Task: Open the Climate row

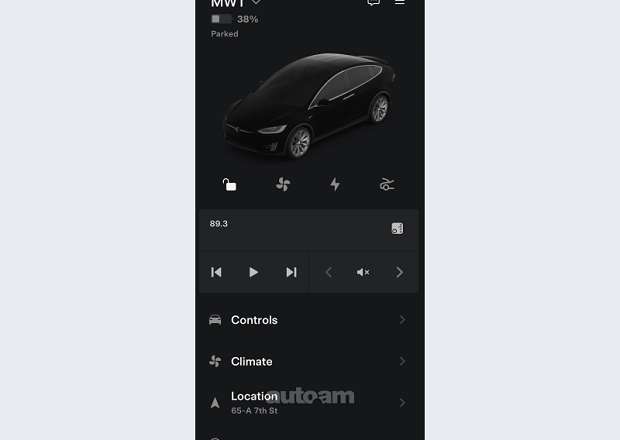Action: tap(309, 361)
